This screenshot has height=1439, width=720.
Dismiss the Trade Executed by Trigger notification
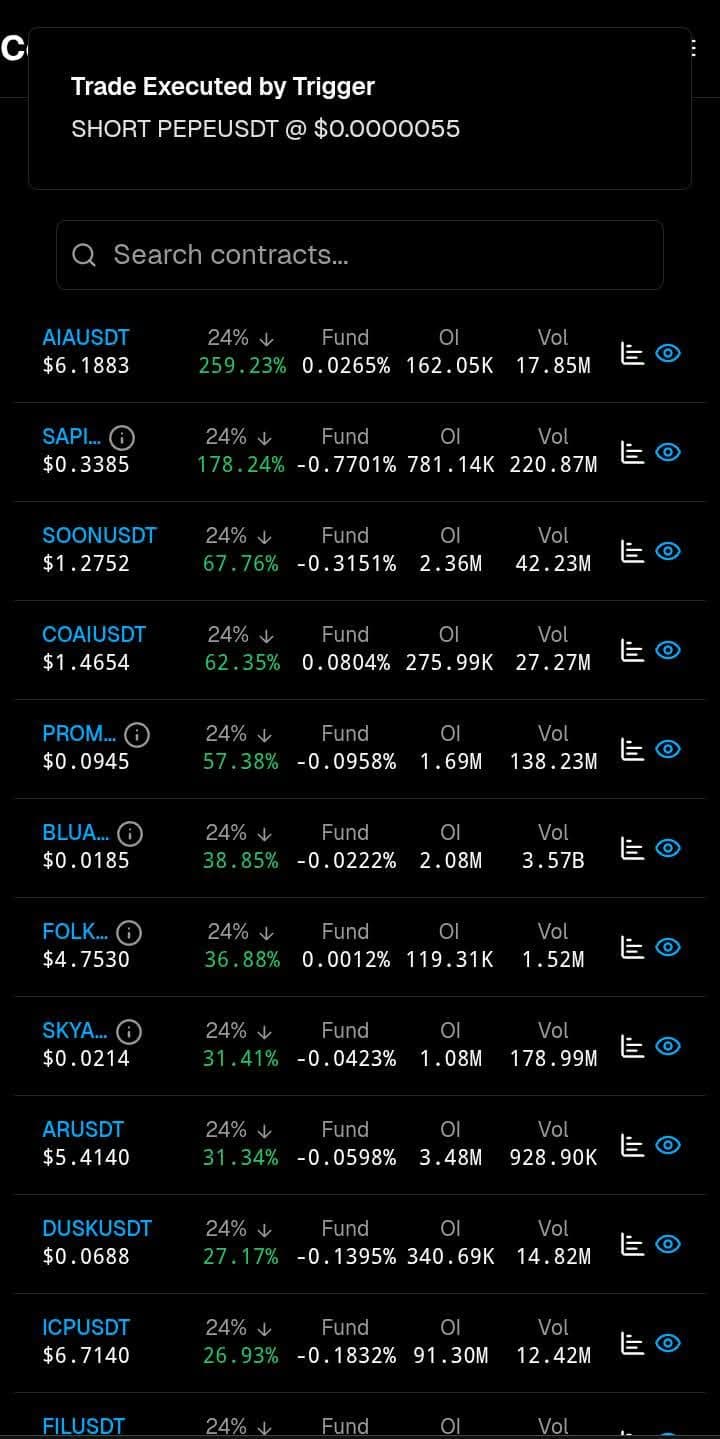point(360,108)
